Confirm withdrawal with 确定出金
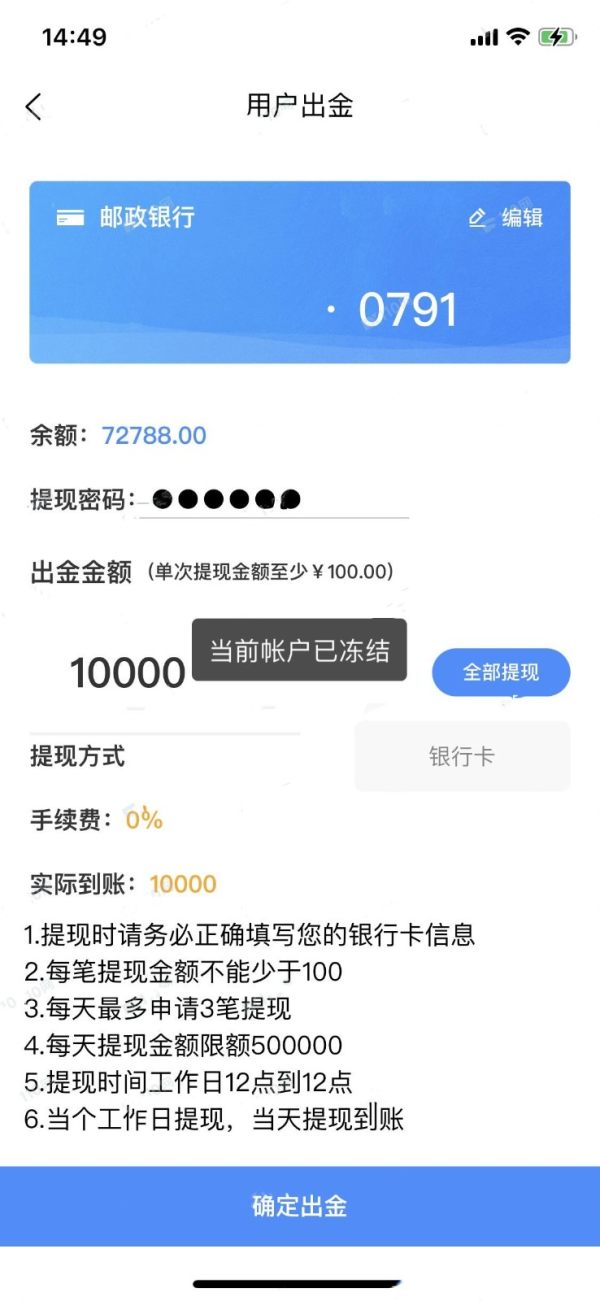The image size is (600, 1301). point(300,1206)
